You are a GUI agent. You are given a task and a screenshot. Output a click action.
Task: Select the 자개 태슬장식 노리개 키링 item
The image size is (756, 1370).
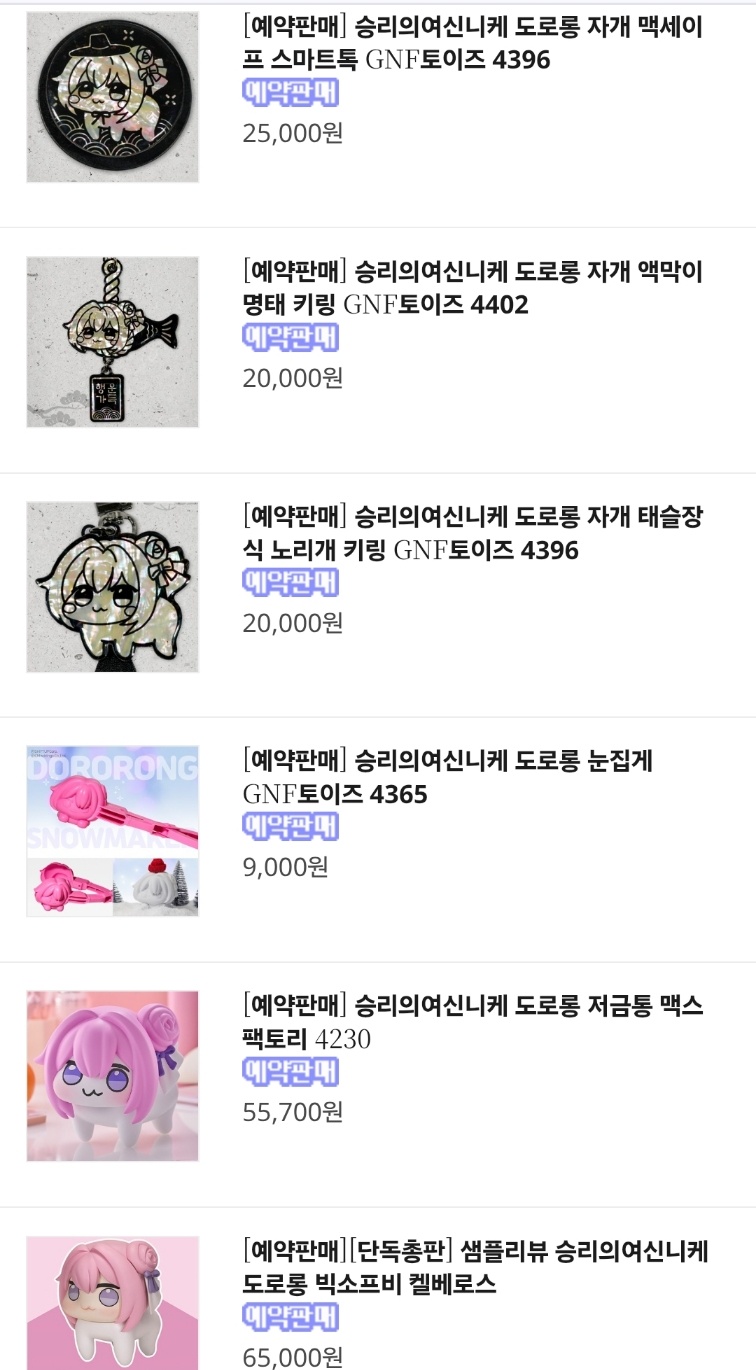(x=472, y=533)
